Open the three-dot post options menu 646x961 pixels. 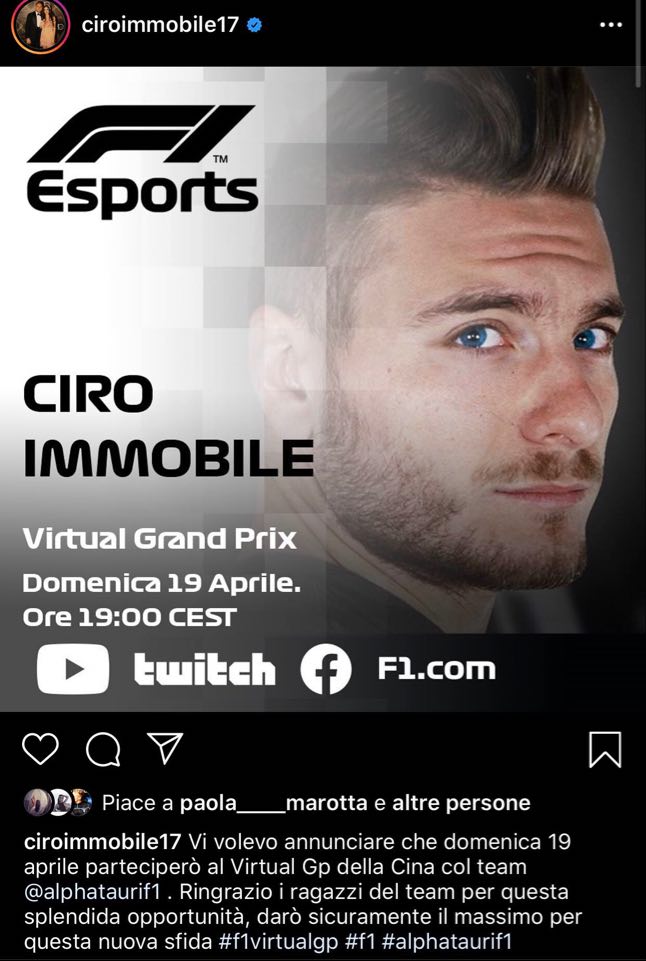[610, 25]
